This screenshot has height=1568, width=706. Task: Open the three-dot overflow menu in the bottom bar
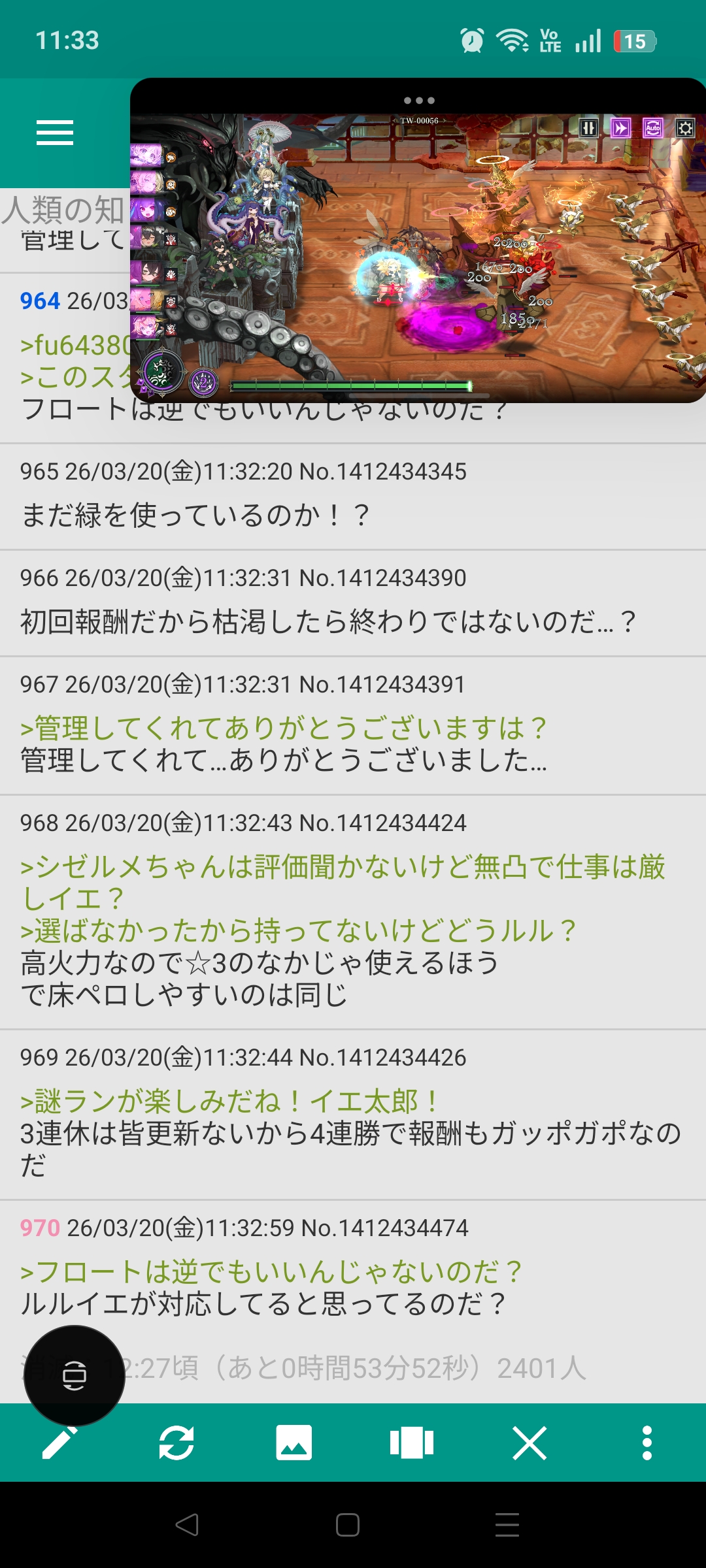647,1443
